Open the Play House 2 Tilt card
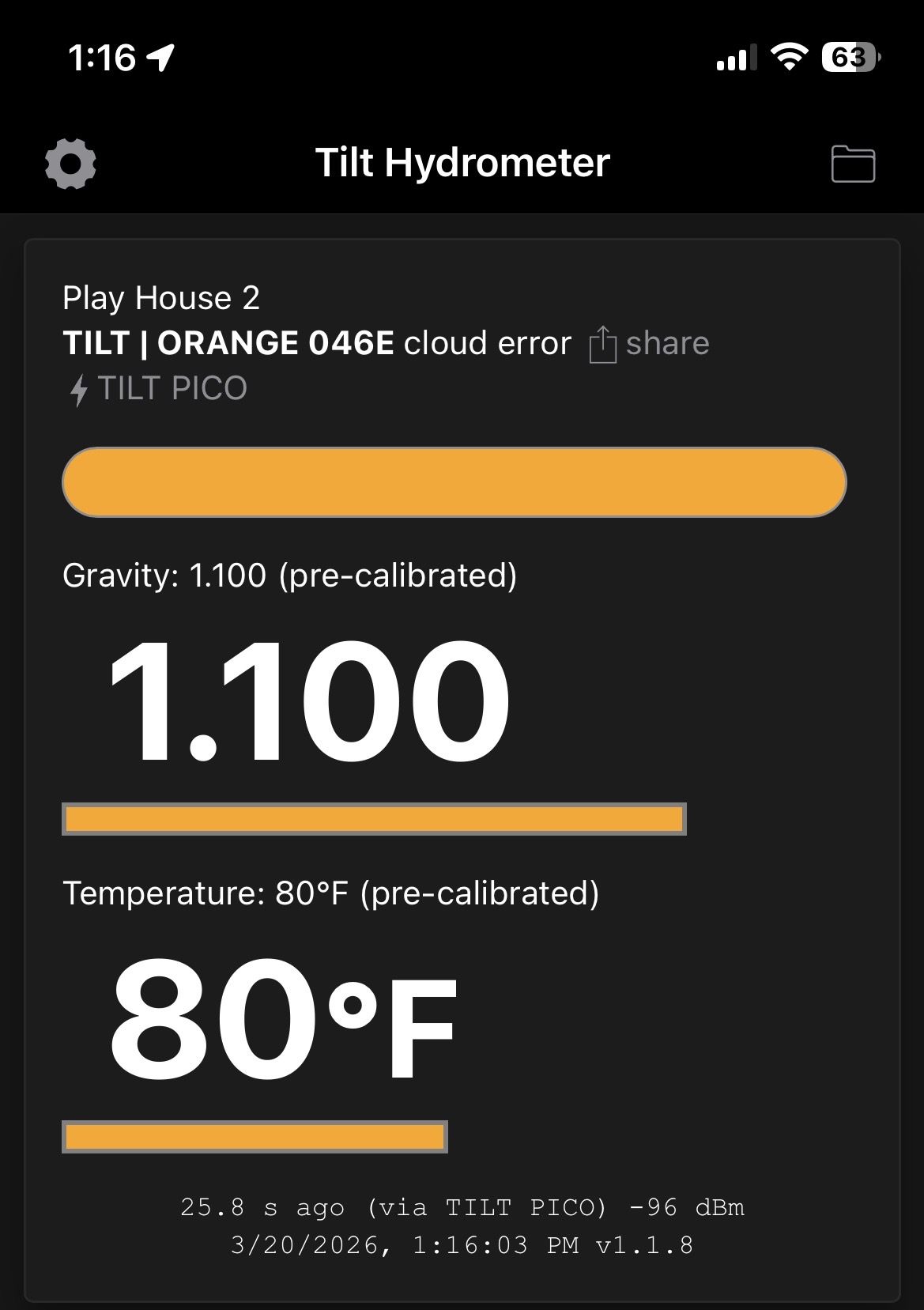924x1310 pixels. 161,298
